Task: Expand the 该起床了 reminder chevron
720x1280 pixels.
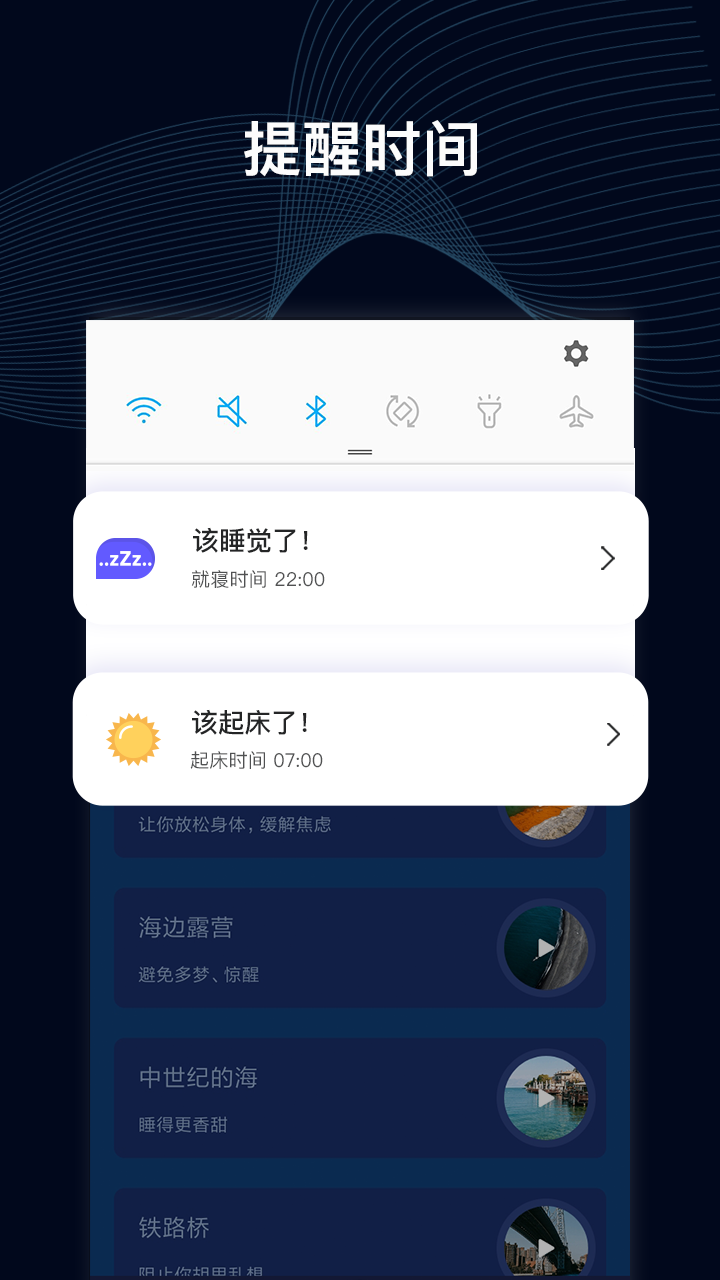Action: click(613, 734)
